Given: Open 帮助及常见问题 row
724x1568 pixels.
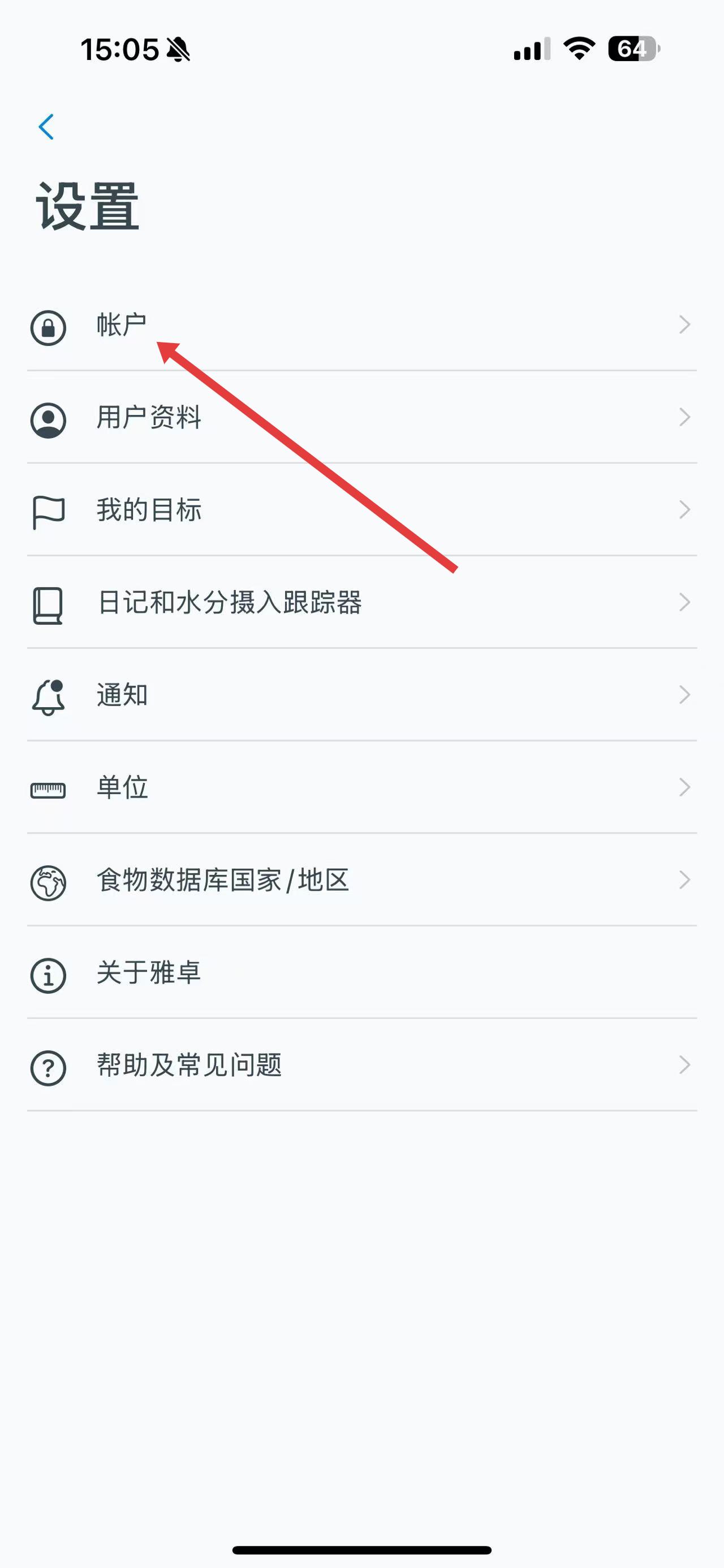Looking at the screenshot, I should click(x=361, y=1065).
